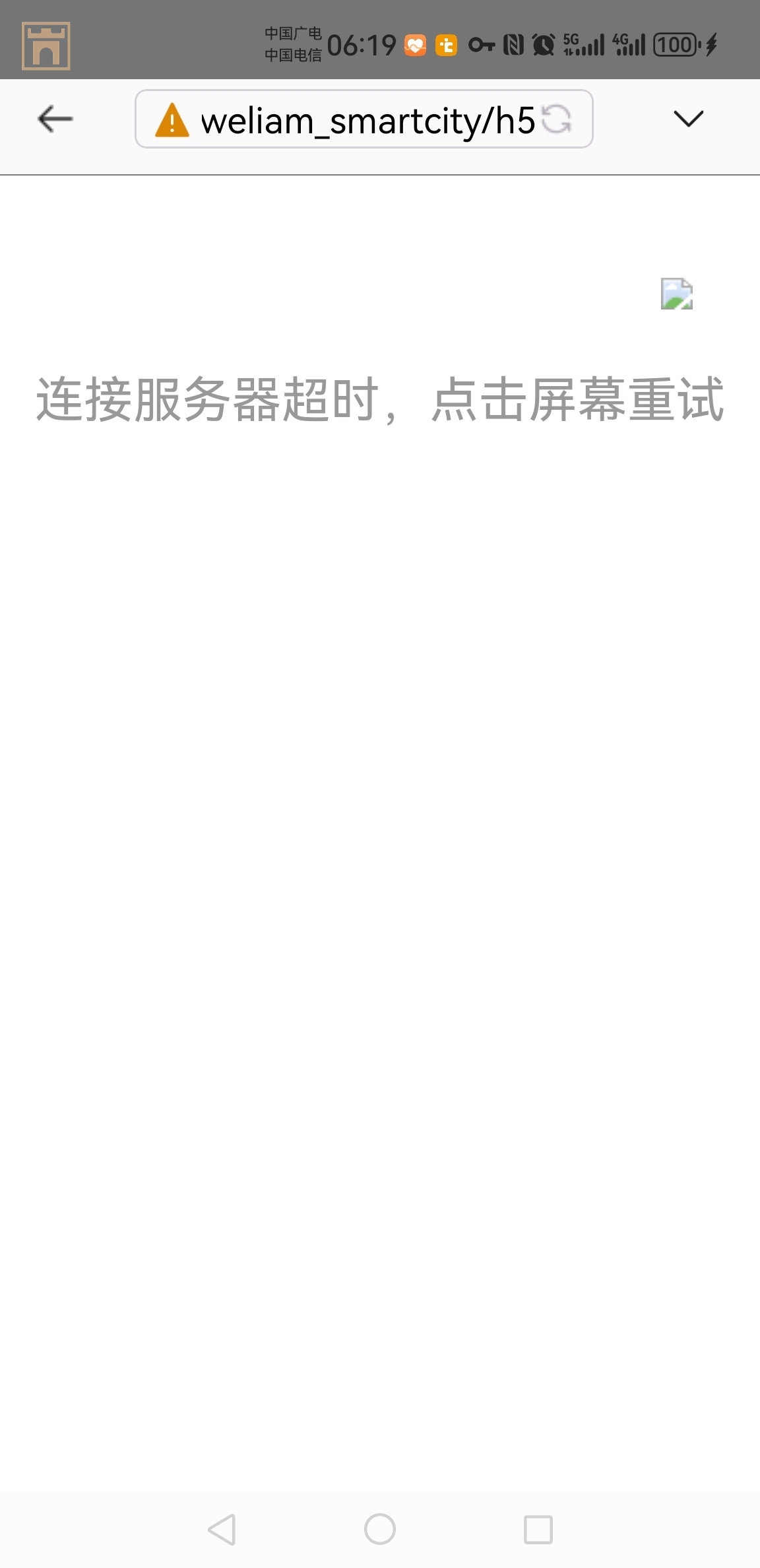This screenshot has width=760, height=1568.
Task: Go to the system home screen
Action: pyautogui.click(x=380, y=1529)
